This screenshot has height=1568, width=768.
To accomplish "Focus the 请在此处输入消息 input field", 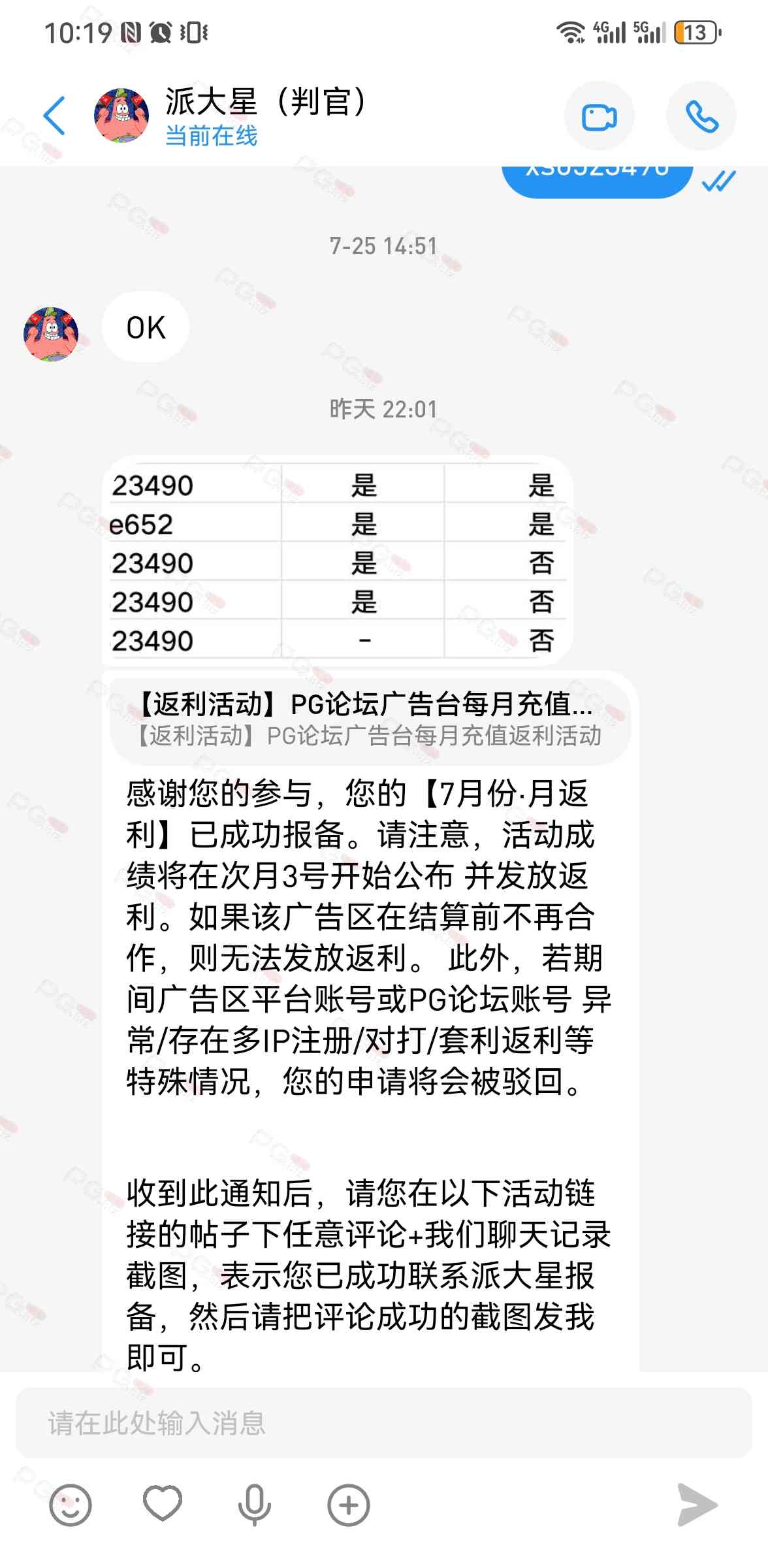I will pos(384,1423).
